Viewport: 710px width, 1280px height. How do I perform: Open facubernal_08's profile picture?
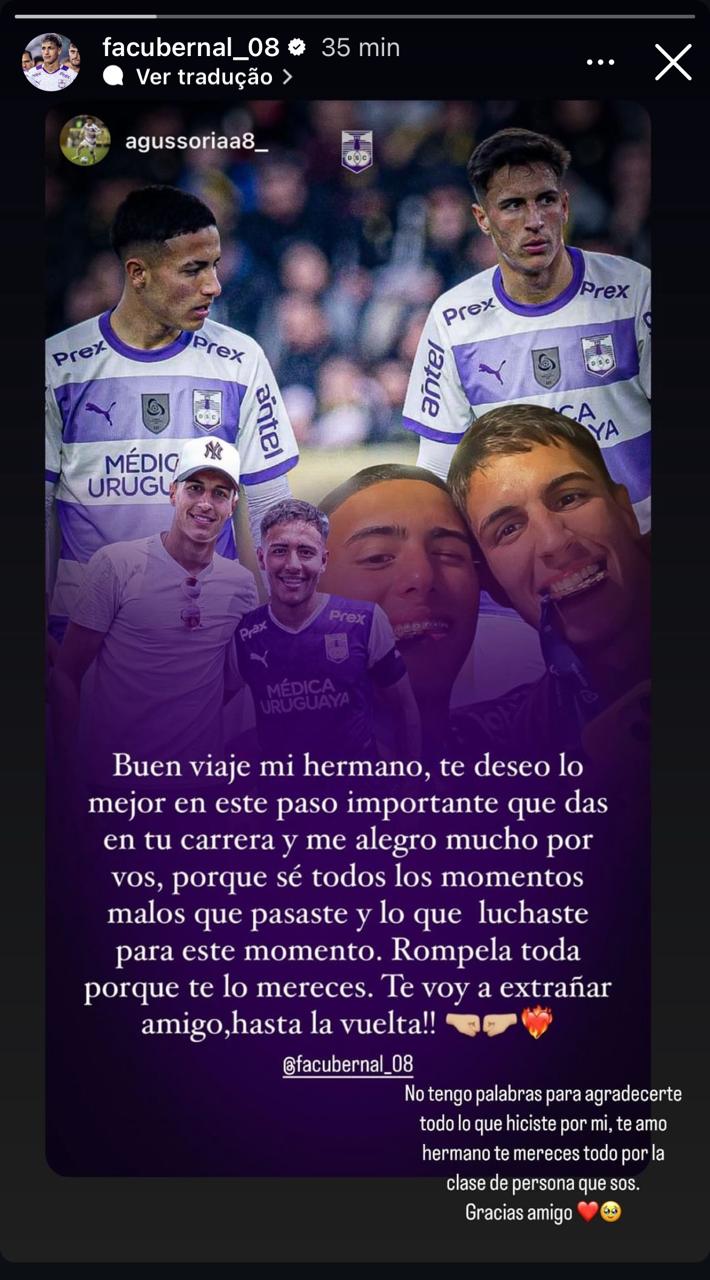point(51,62)
